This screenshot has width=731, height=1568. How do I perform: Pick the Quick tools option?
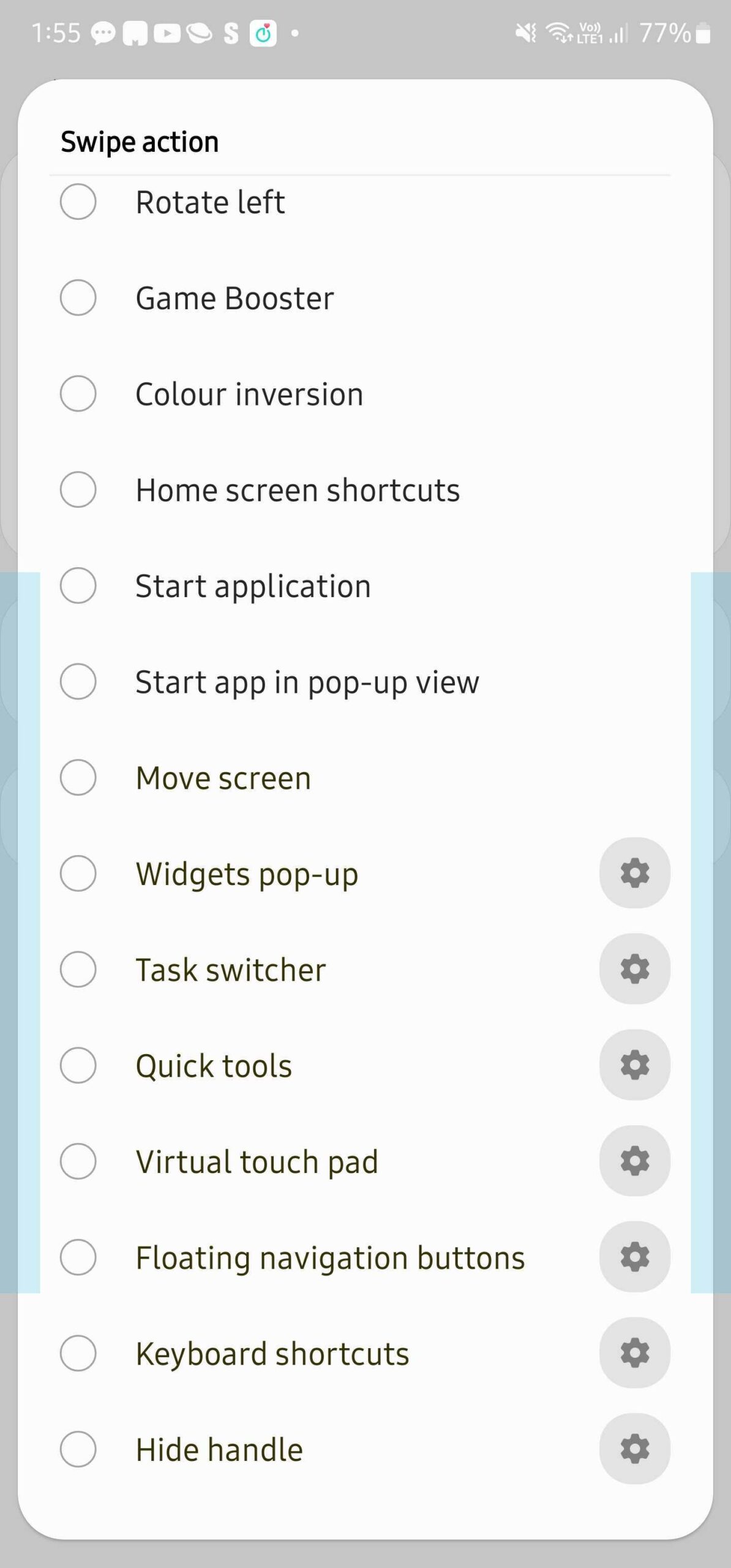click(78, 1065)
